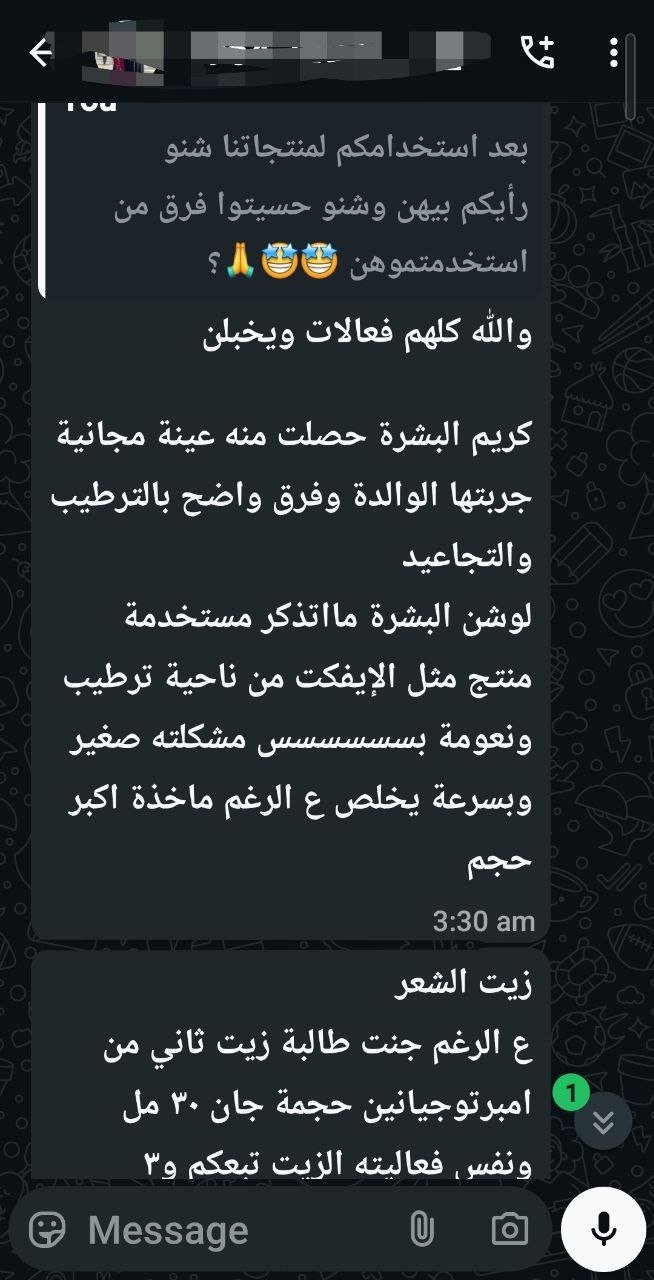The height and width of the screenshot is (1280, 654).
Task: Open the overflow menu
Action: pyautogui.click(x=614, y=53)
